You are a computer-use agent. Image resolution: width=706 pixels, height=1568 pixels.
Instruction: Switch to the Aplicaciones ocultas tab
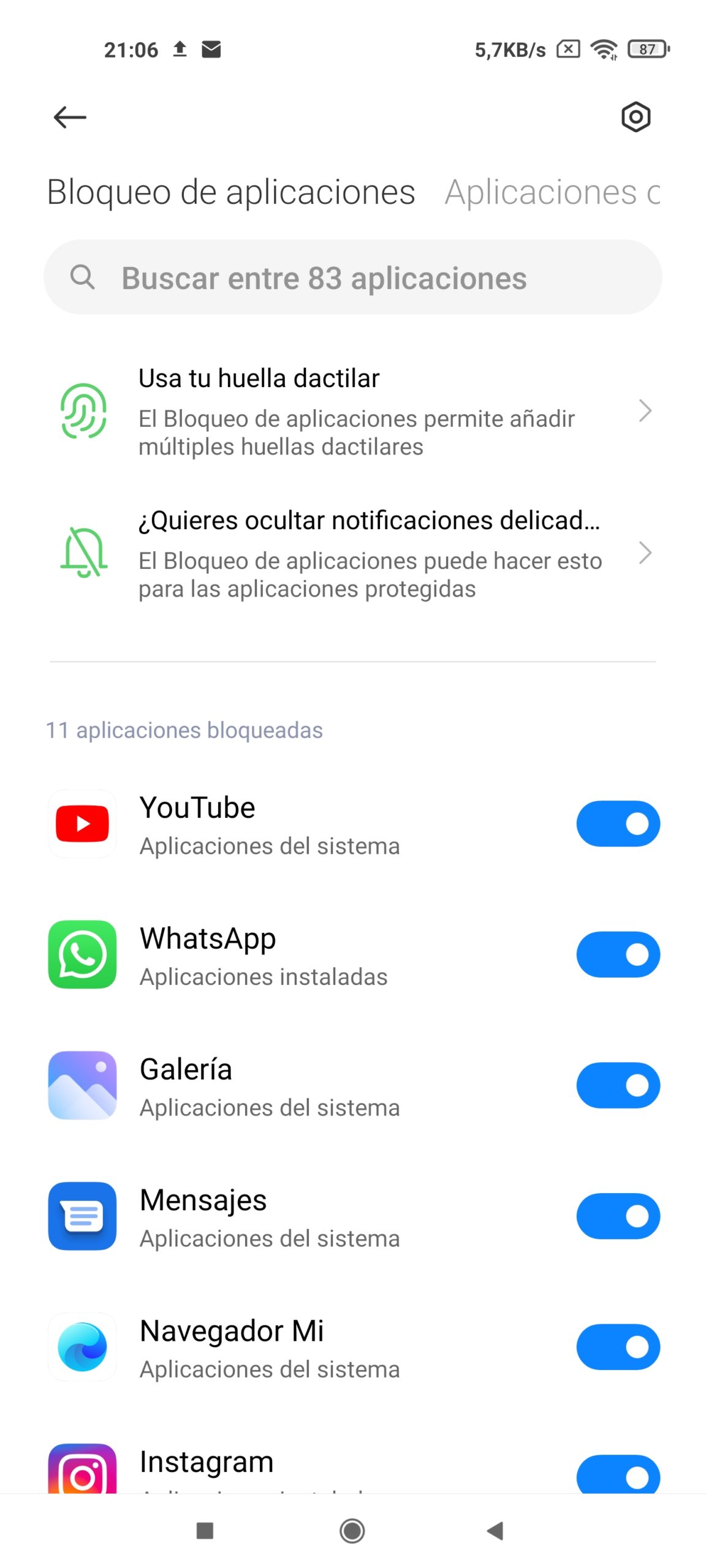[x=552, y=192]
